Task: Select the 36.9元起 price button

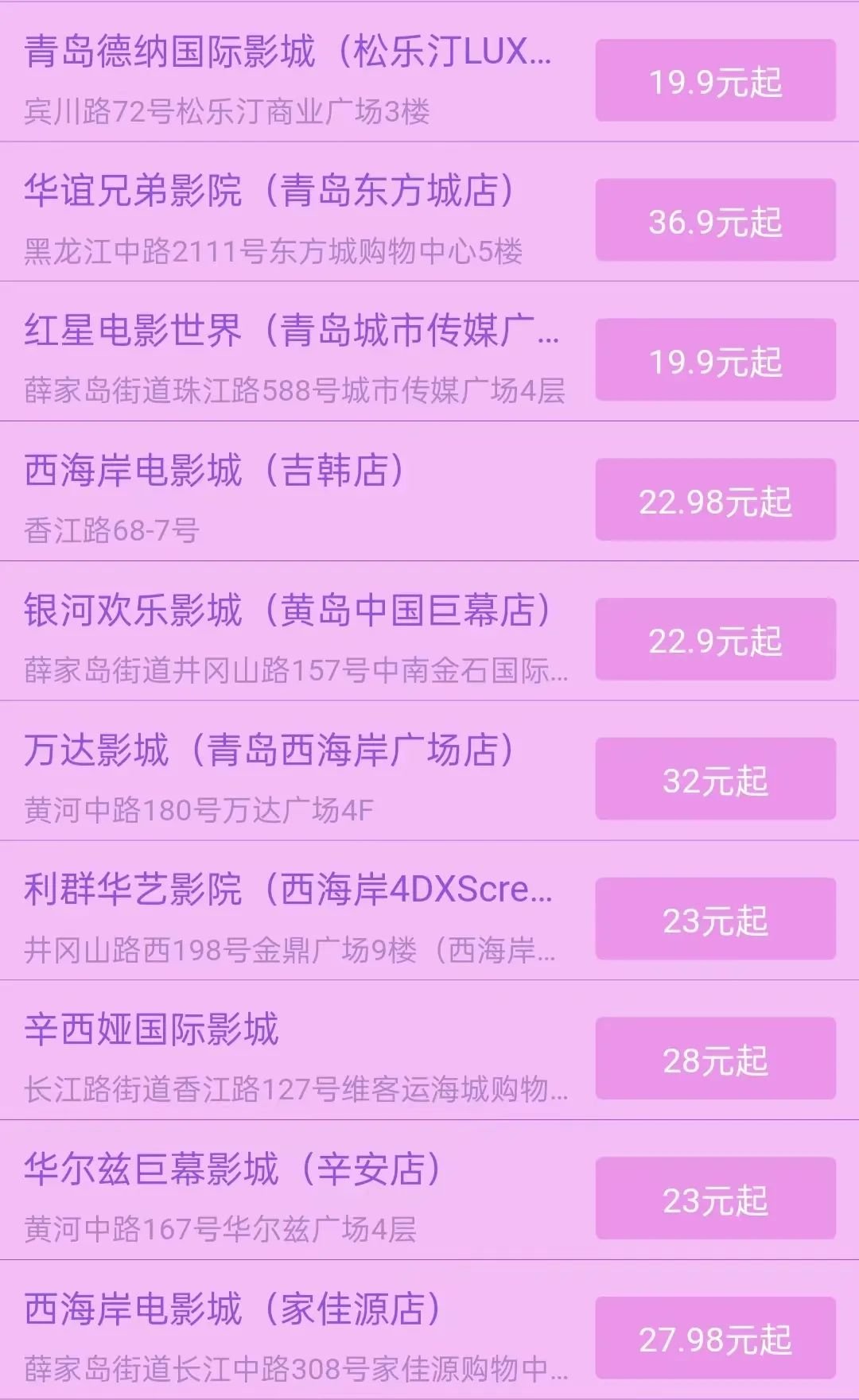Action: point(715,221)
